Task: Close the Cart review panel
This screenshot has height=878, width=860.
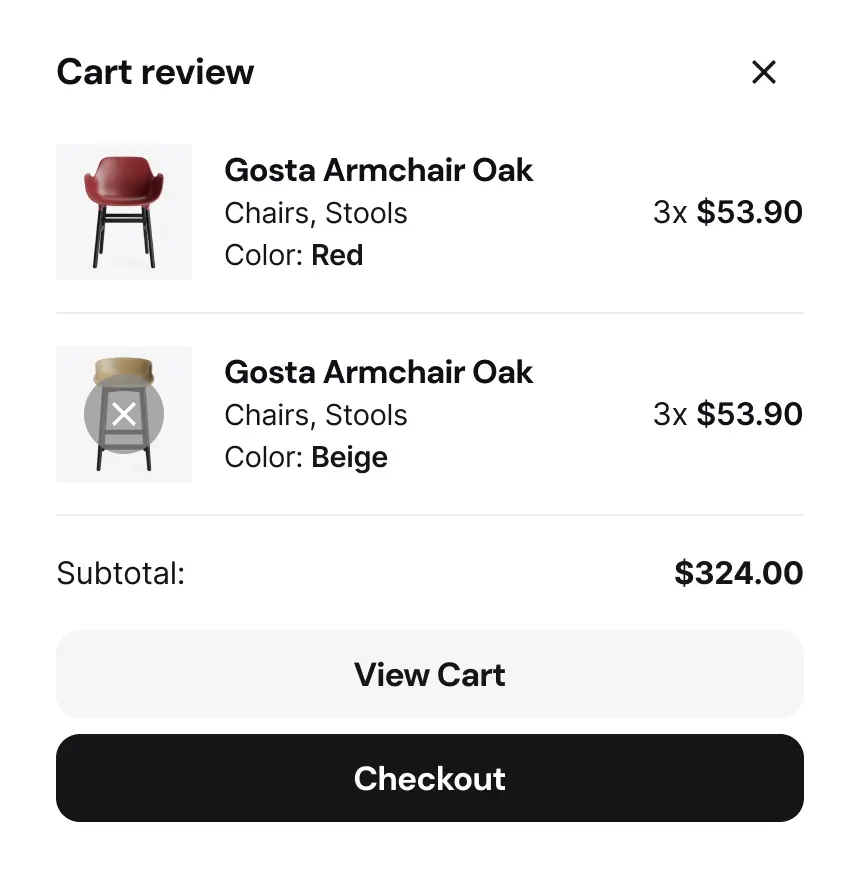Action: [x=763, y=72]
